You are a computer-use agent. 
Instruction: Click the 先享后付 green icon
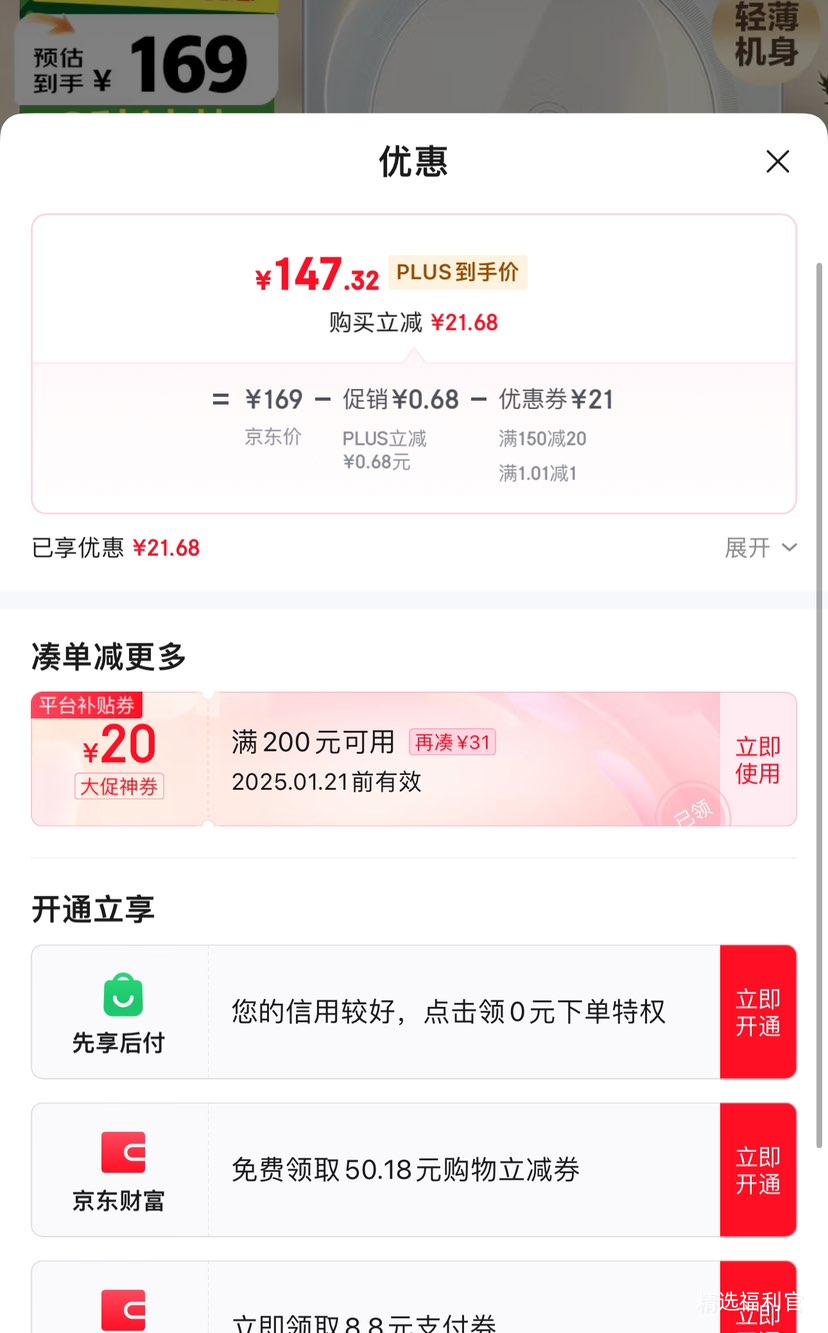(x=122, y=997)
